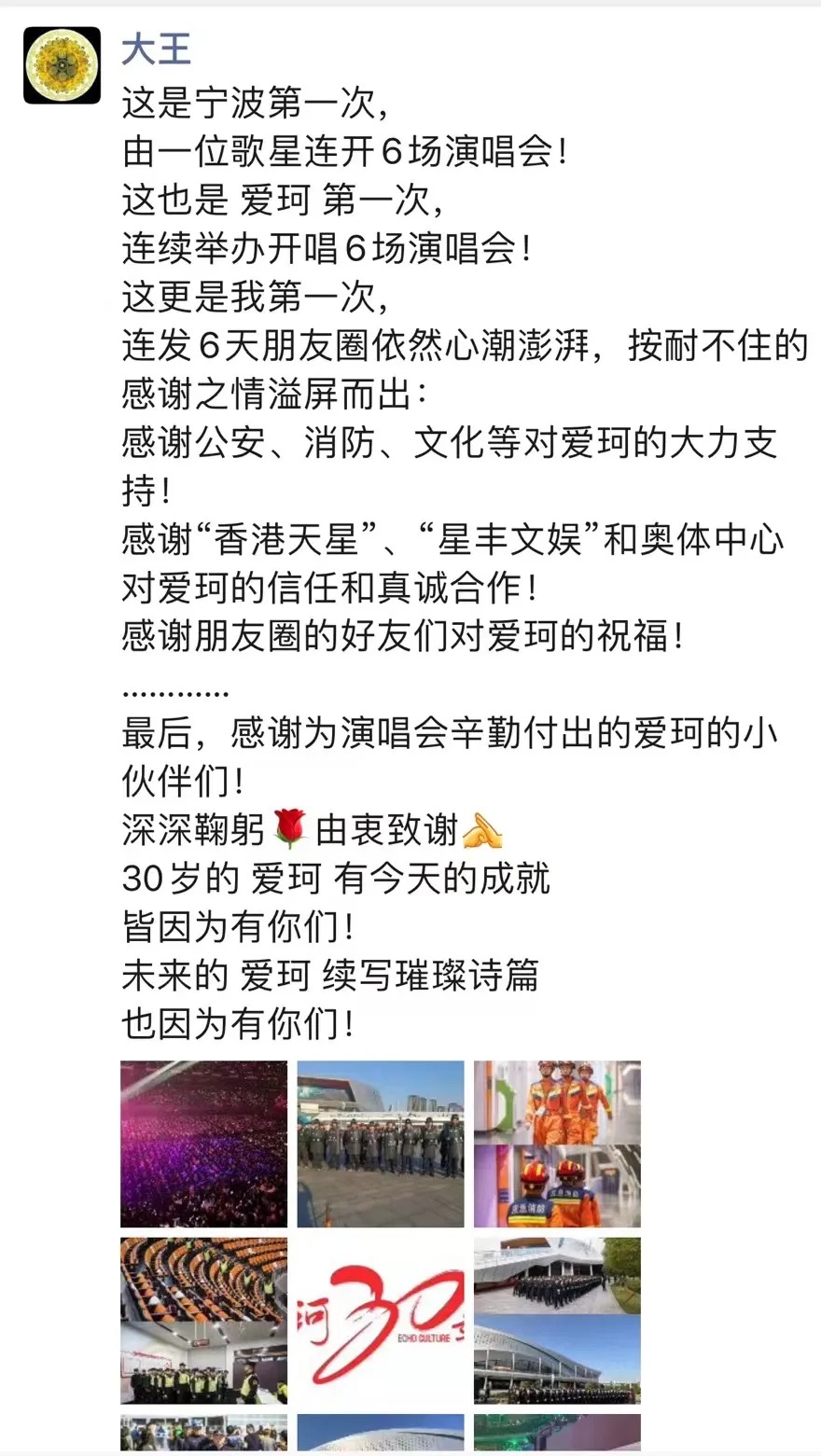
Task: Open the 大王 profile avatar
Action: pos(62,65)
